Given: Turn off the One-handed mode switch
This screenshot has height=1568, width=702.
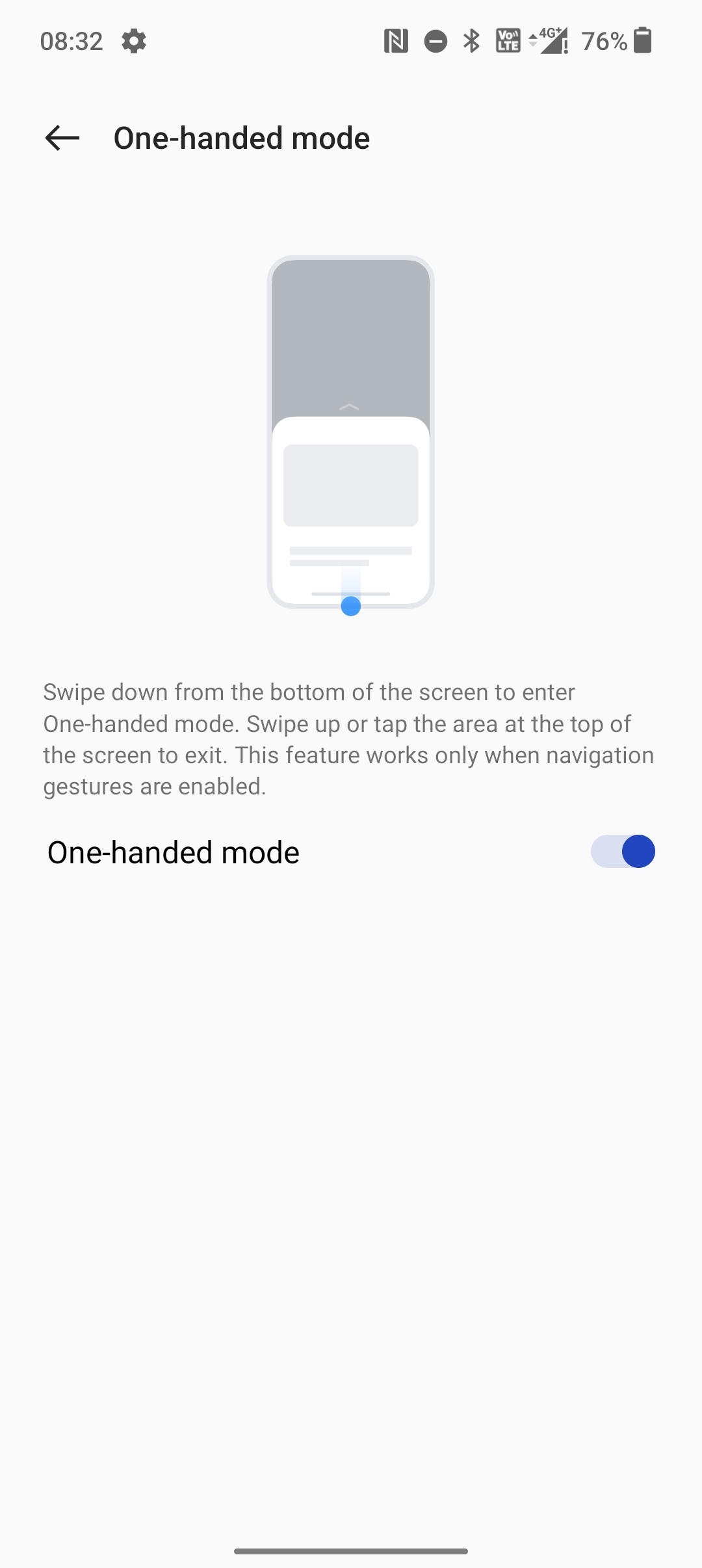Looking at the screenshot, I should 622,851.
